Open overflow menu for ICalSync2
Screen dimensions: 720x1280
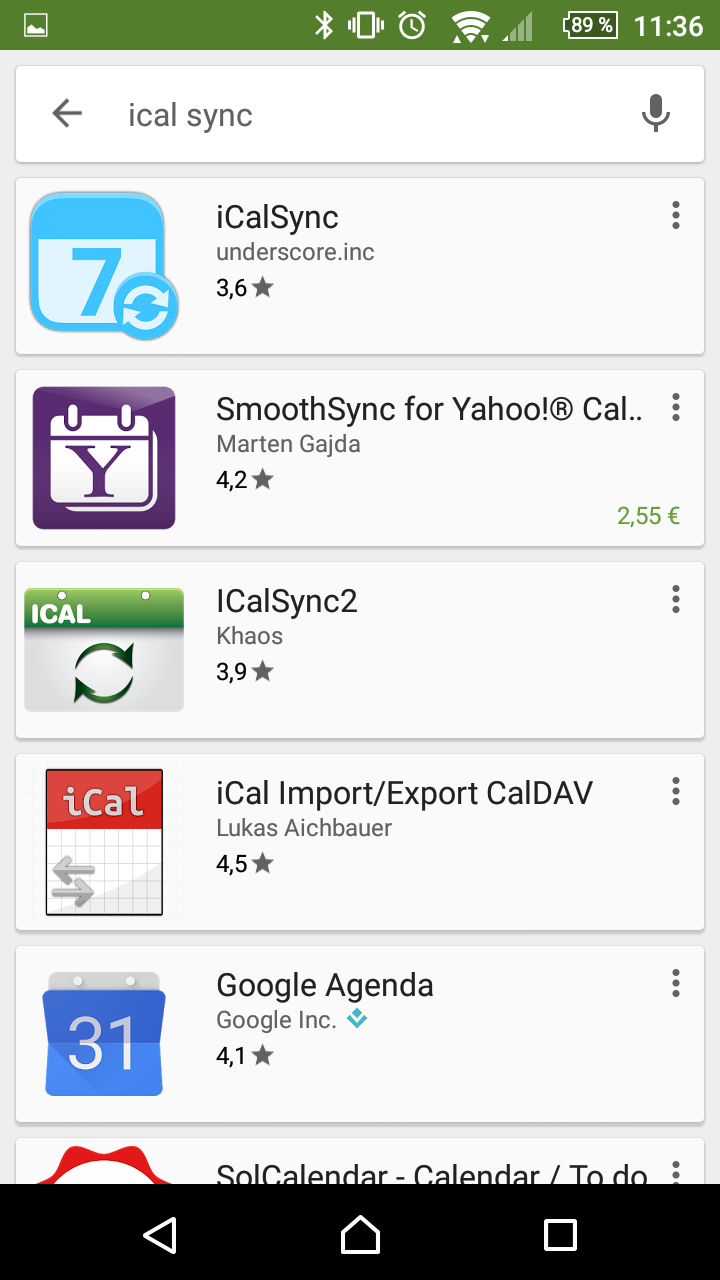pos(676,599)
